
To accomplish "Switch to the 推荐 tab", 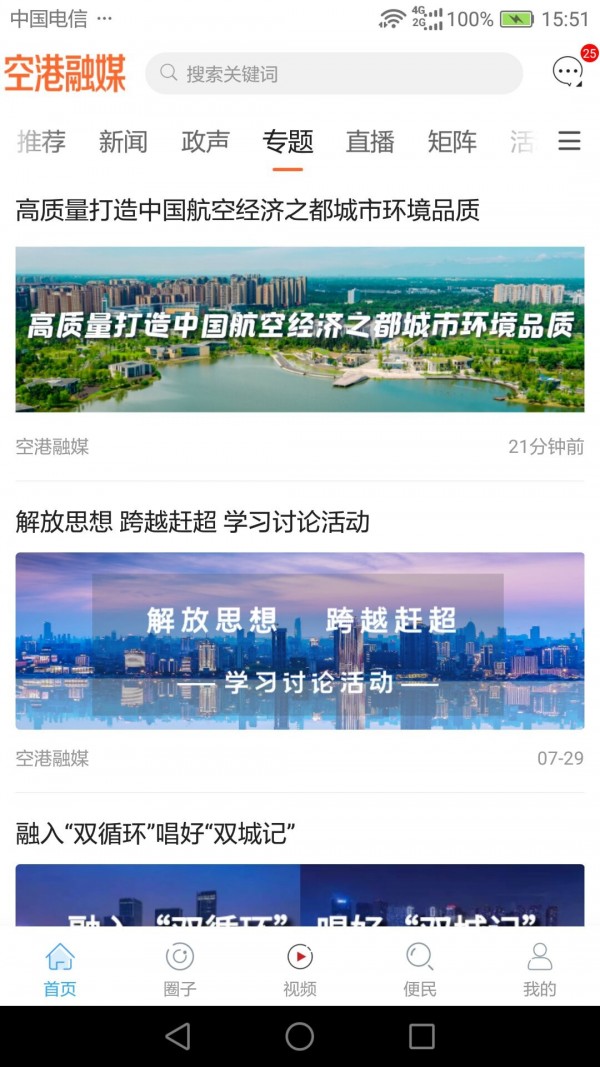I will click(x=41, y=142).
